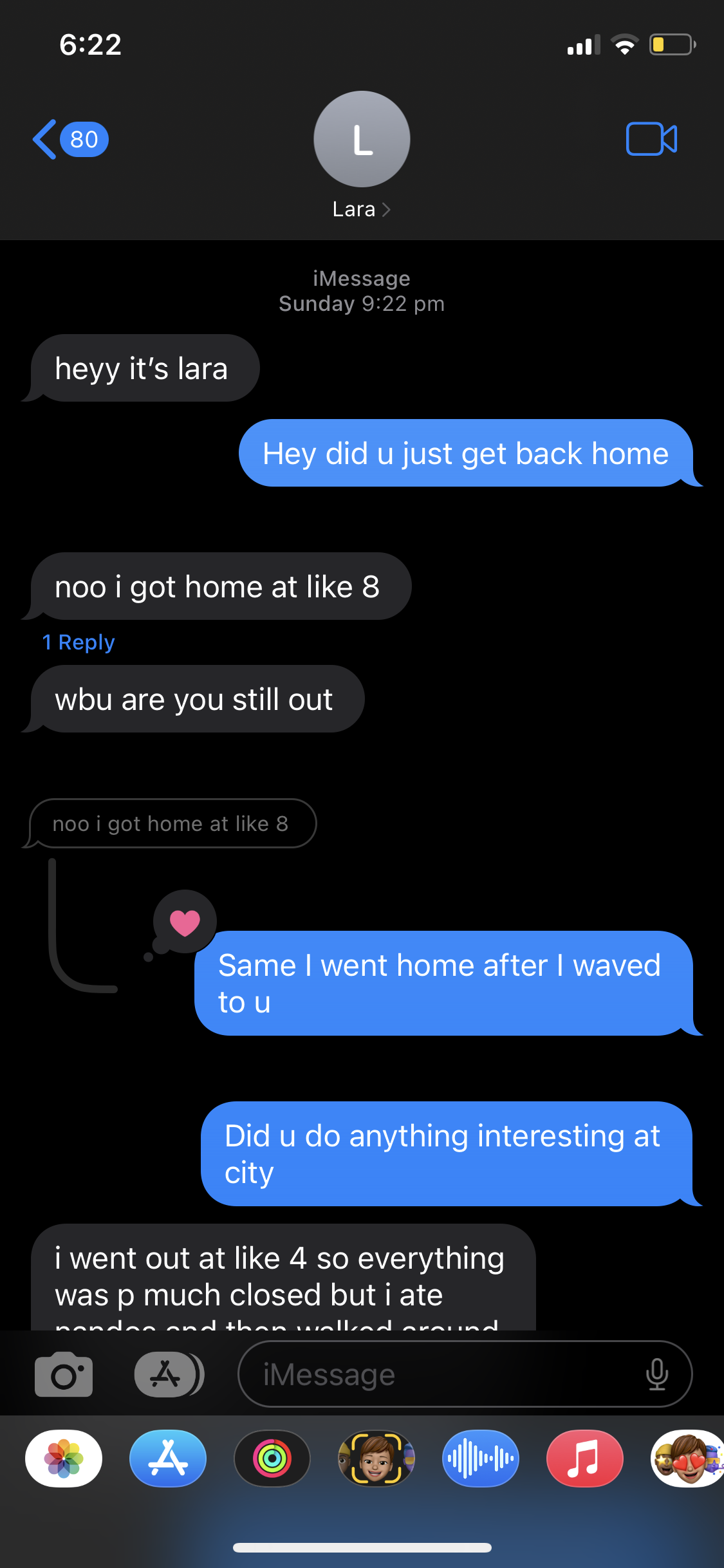Open the Memoji camera effects app
Viewport: 724px width, 1568px height.
point(376,1459)
